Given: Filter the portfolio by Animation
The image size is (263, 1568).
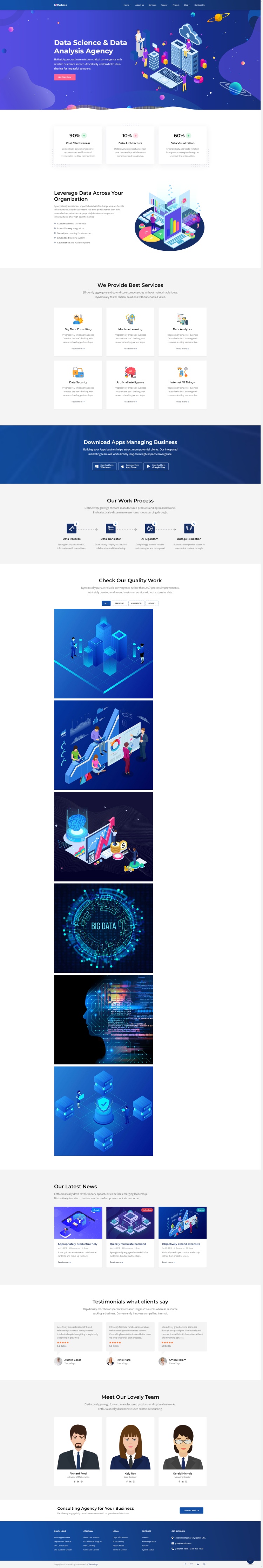Looking at the screenshot, I should (136, 603).
